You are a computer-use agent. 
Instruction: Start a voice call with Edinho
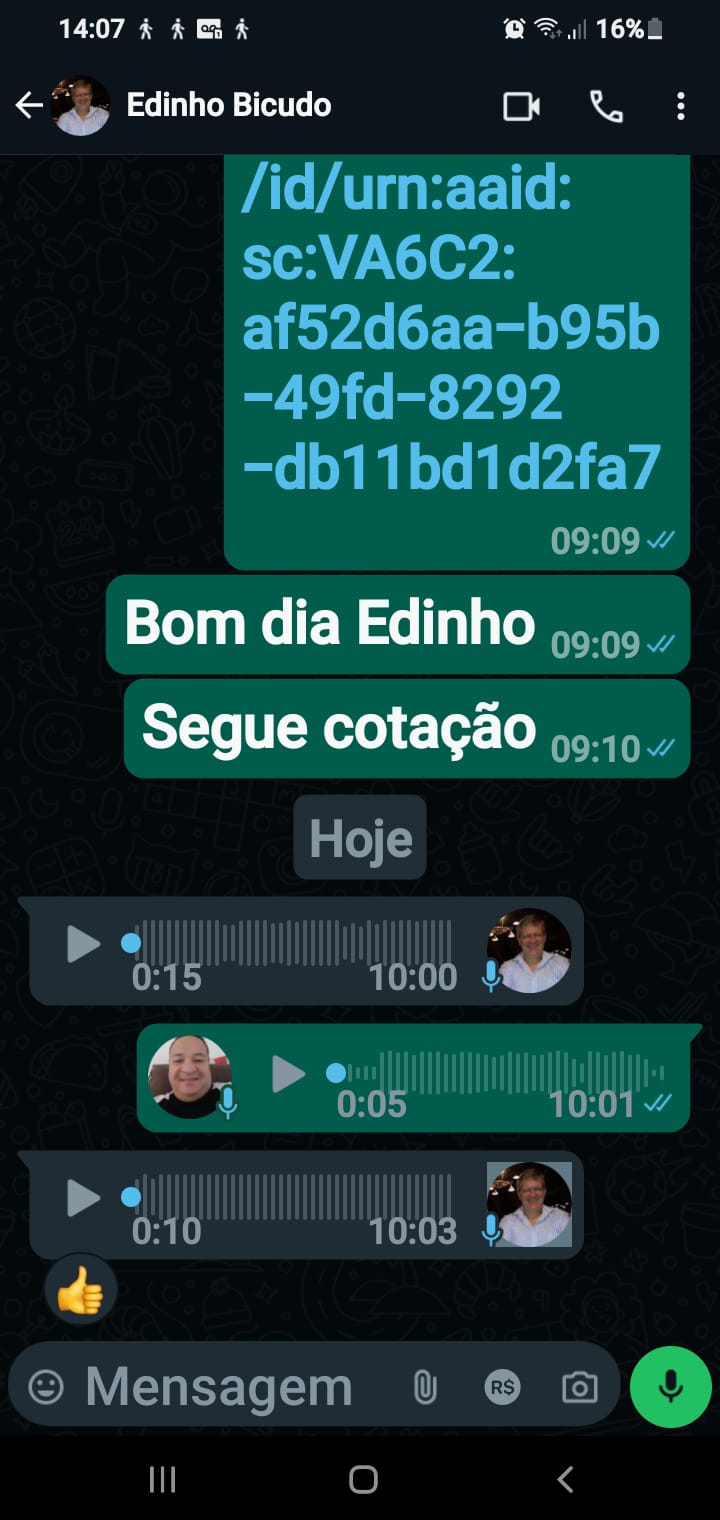pos(606,106)
